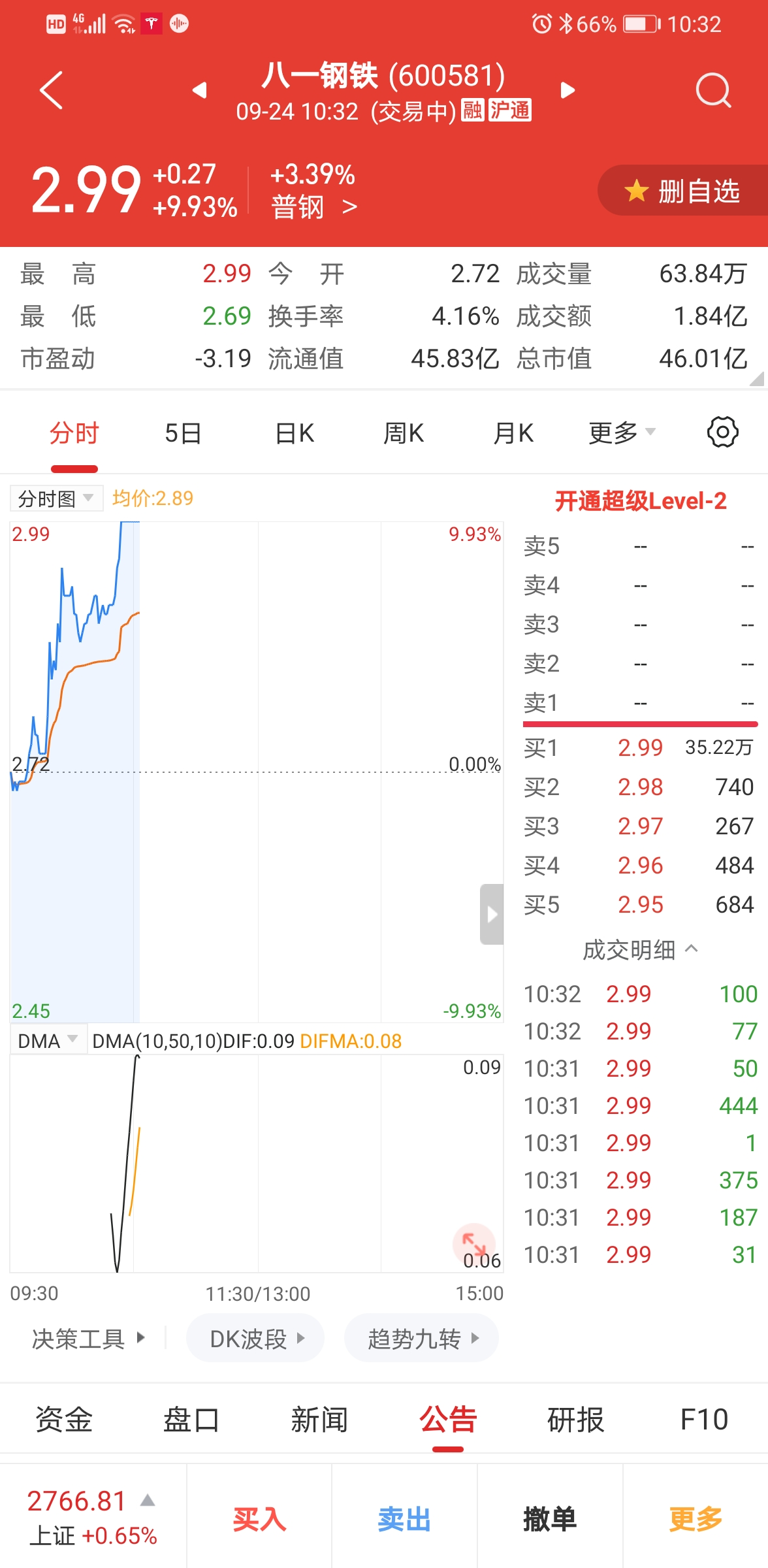768x1568 pixels.
Task: Go back using the top-left arrow
Action: coord(52,90)
